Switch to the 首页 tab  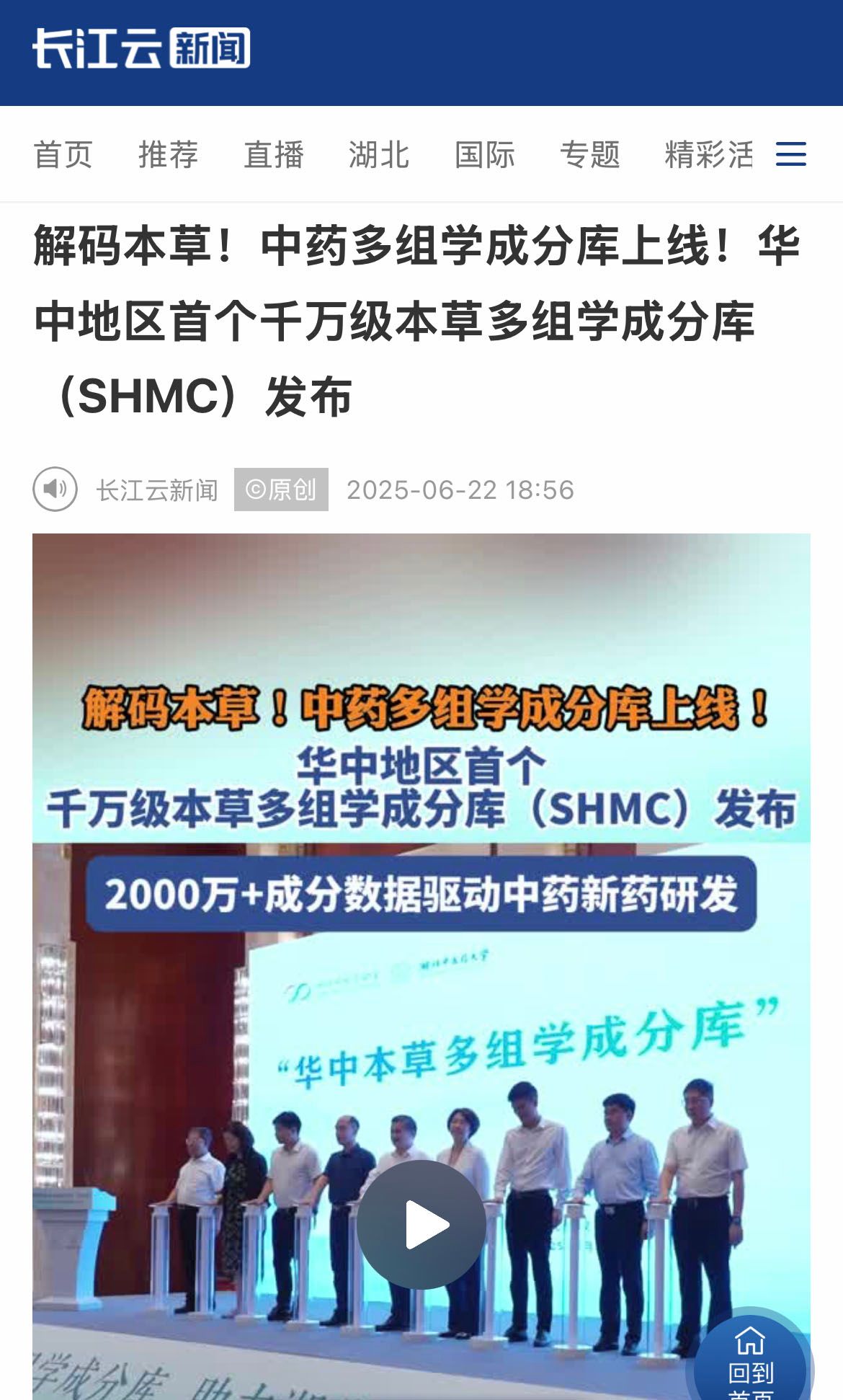point(63,154)
